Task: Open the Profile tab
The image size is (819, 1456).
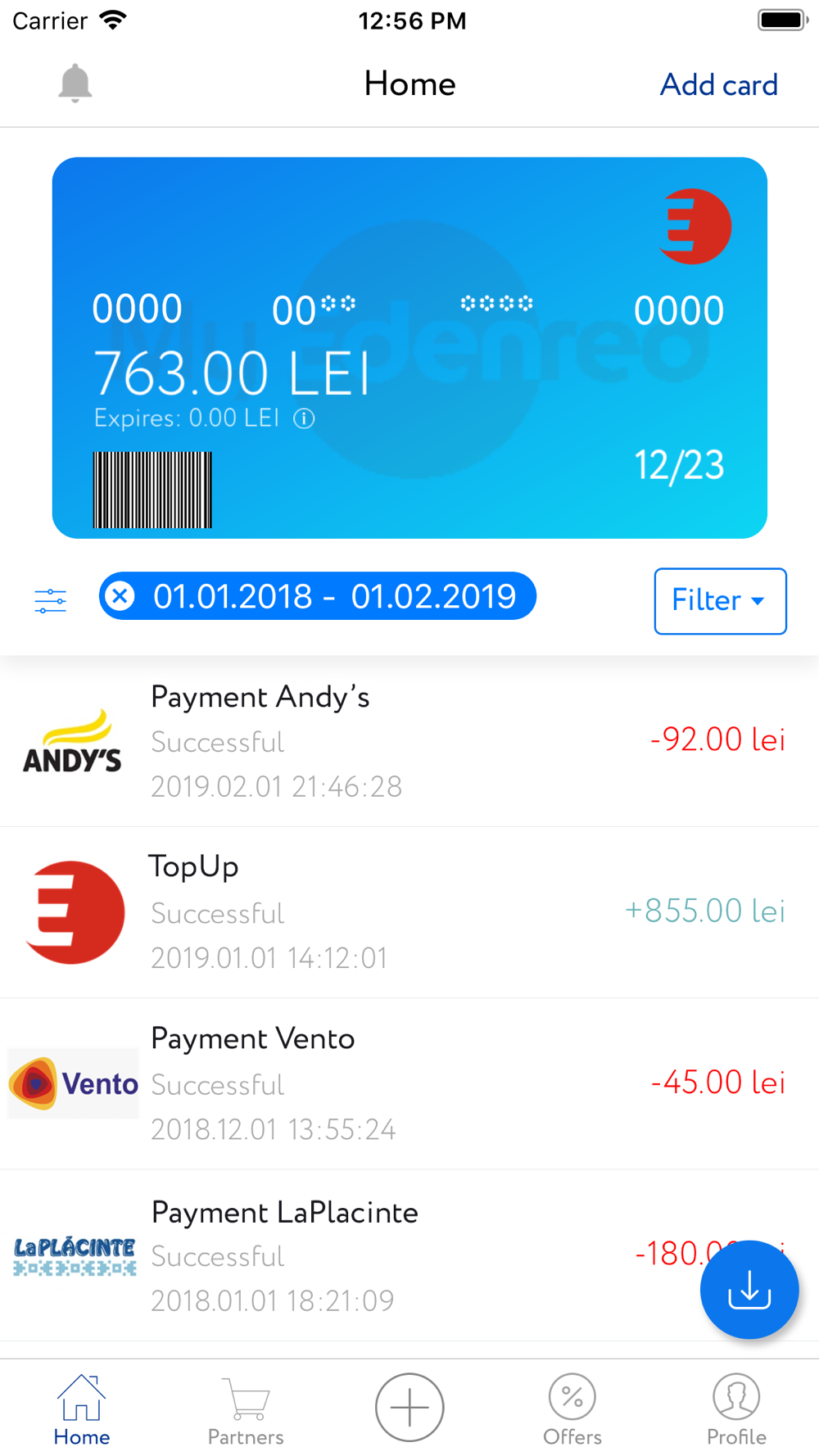Action: (736, 1409)
